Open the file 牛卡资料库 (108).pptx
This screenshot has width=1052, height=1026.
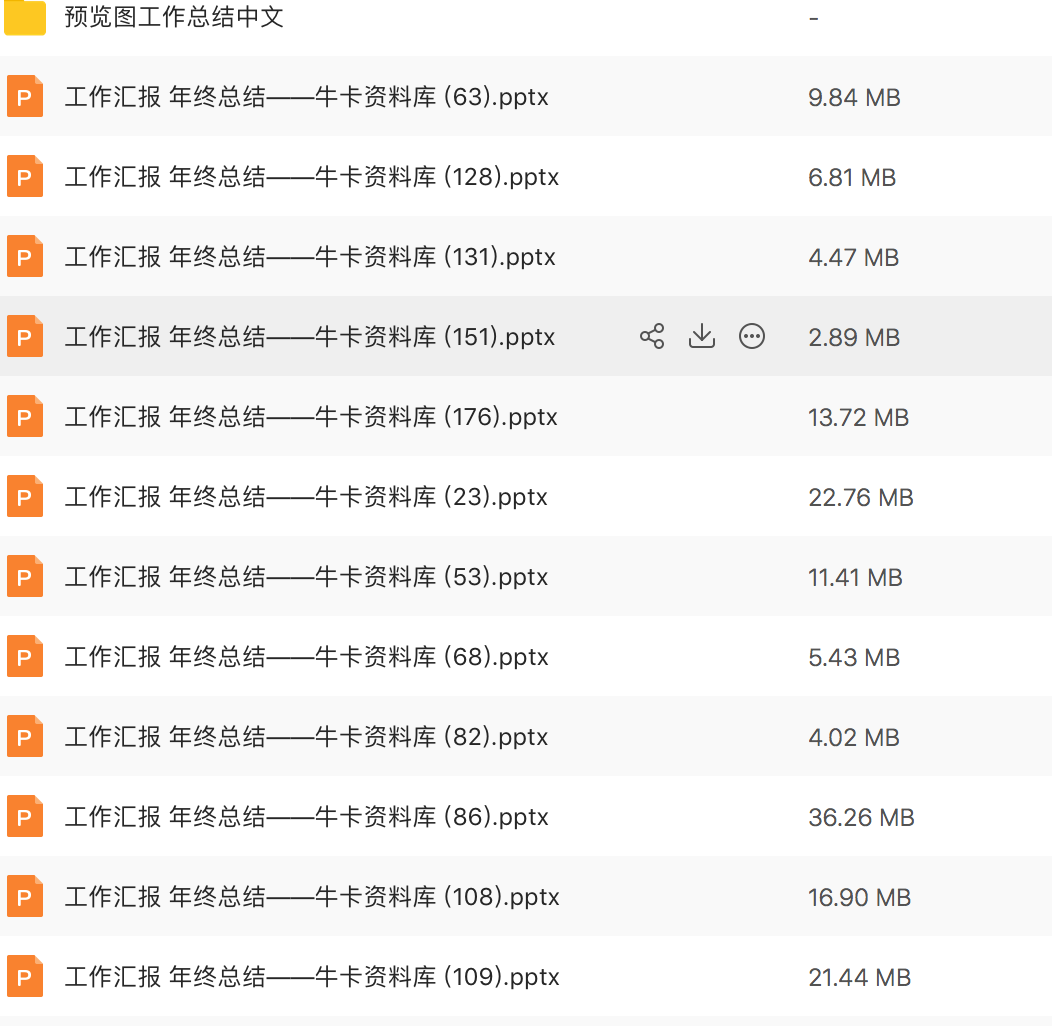311,897
